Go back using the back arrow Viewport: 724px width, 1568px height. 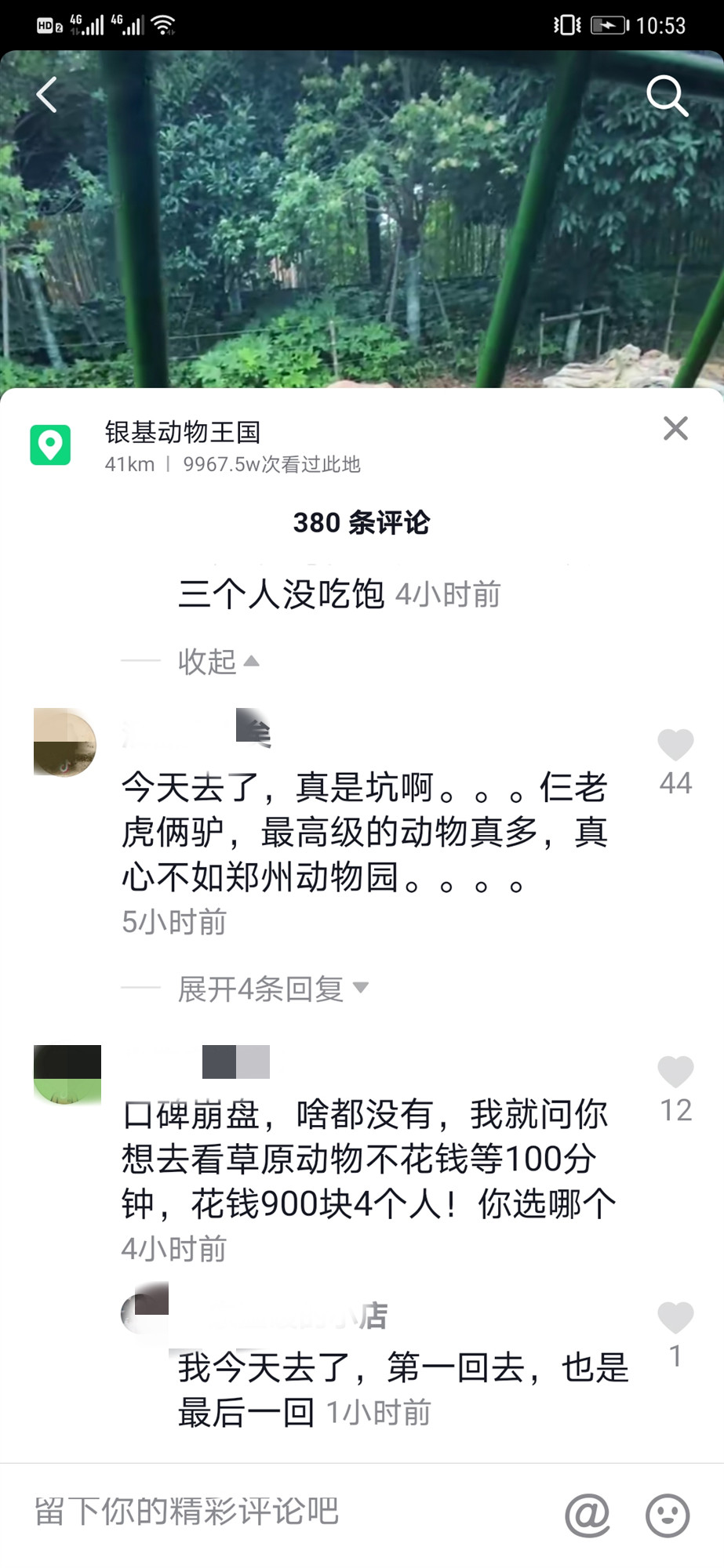point(47,94)
